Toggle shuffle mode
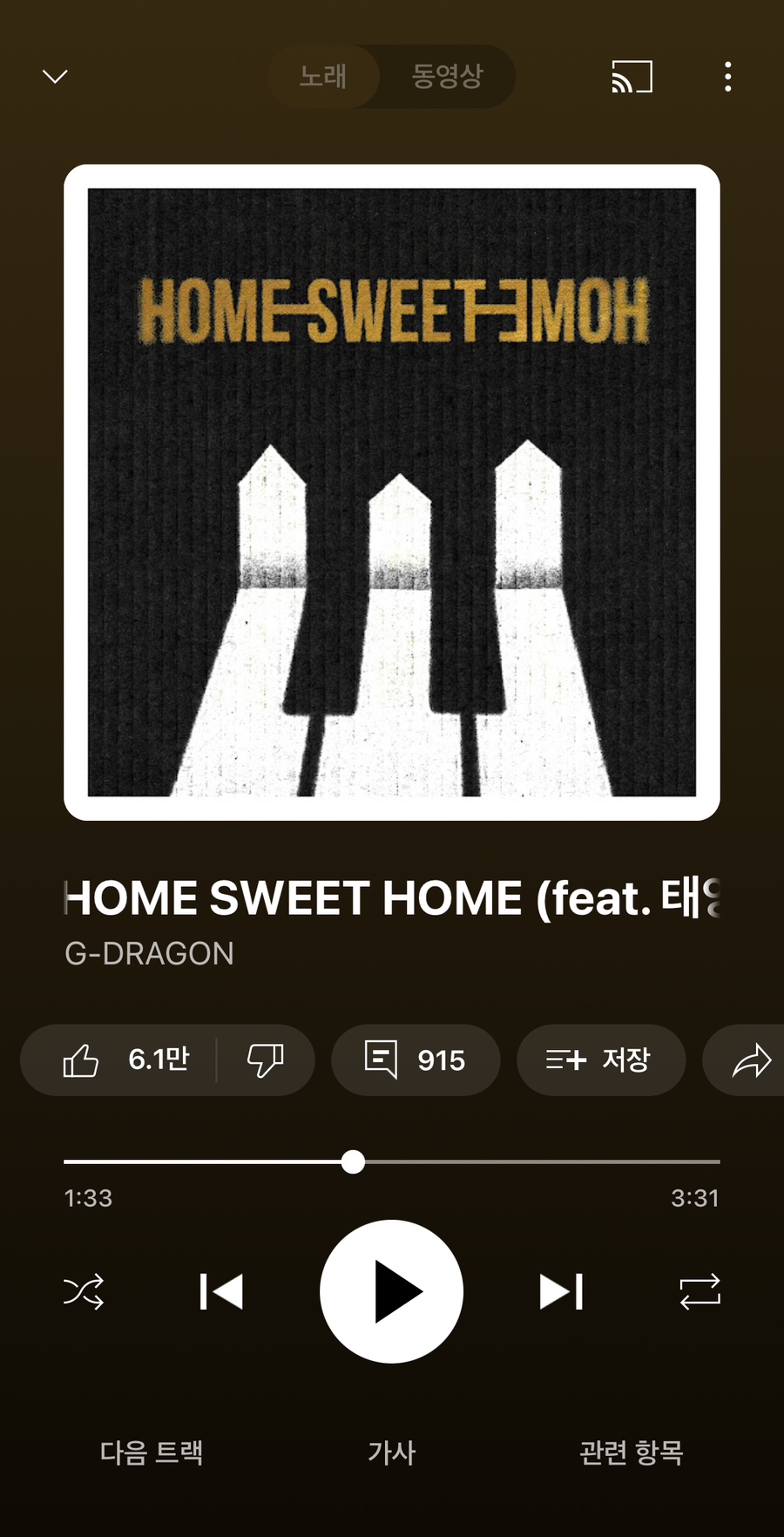Viewport: 784px width, 1537px height. coord(84,1291)
